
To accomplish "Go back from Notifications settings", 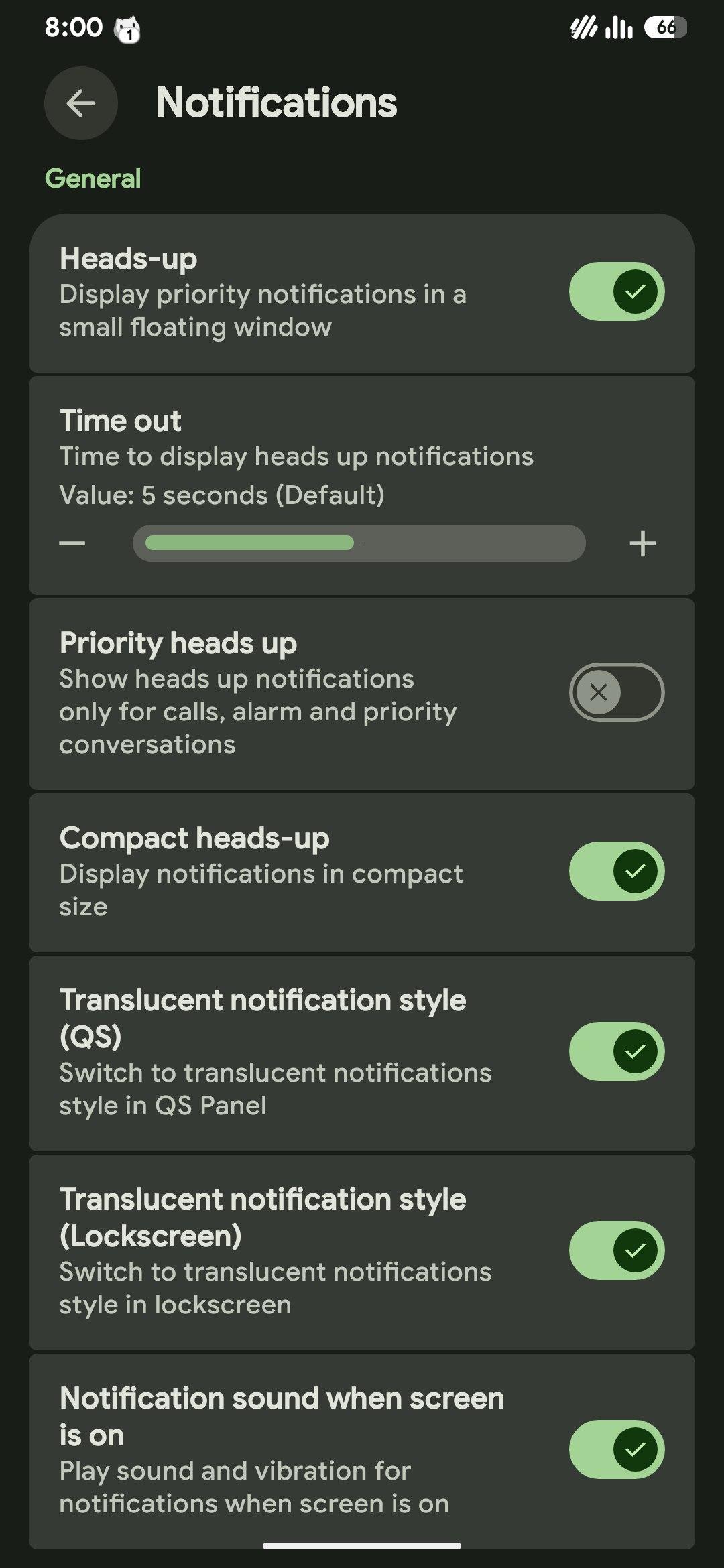I will pos(81,103).
